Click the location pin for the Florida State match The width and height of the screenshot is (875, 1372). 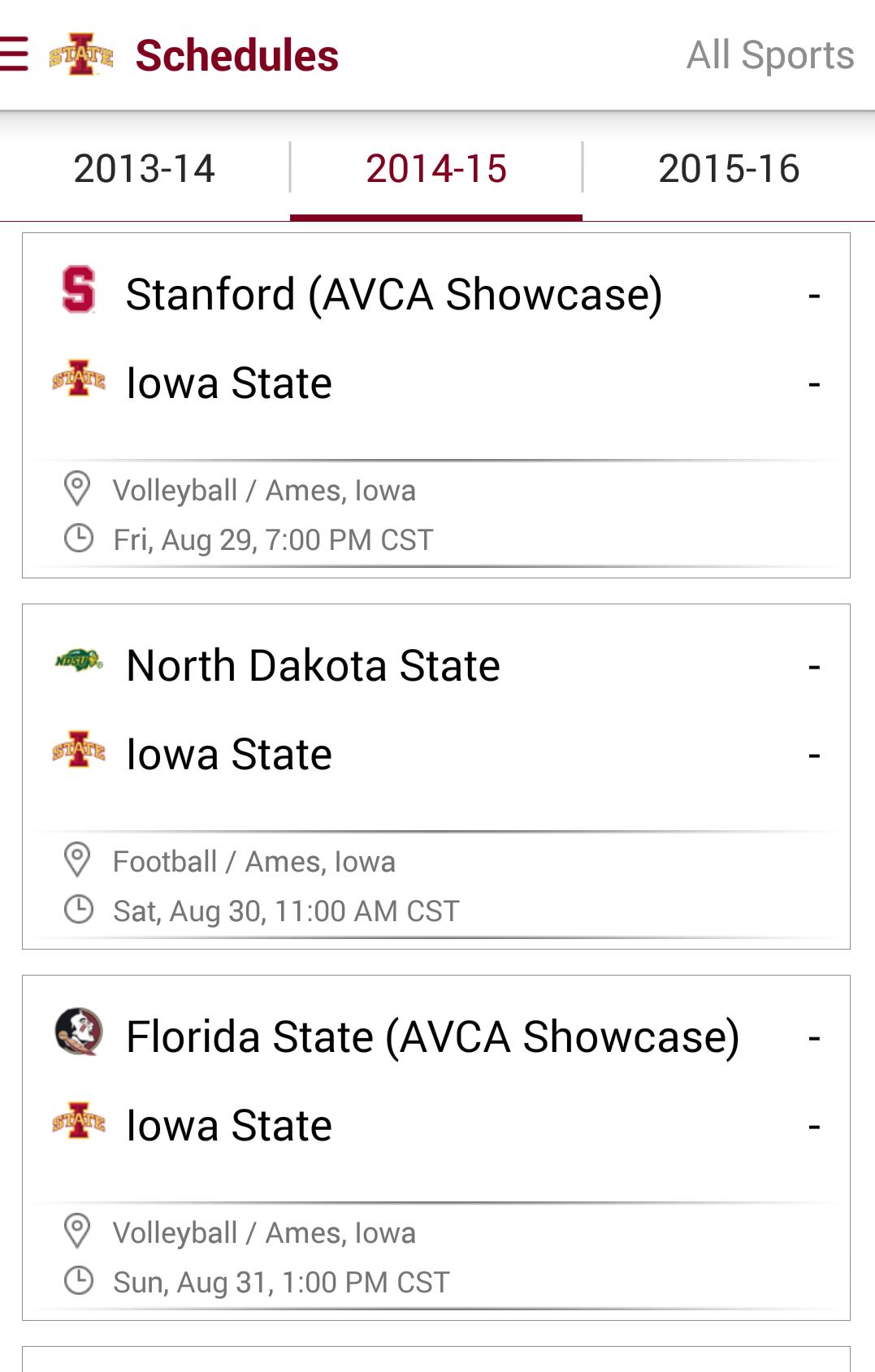coord(78,1231)
